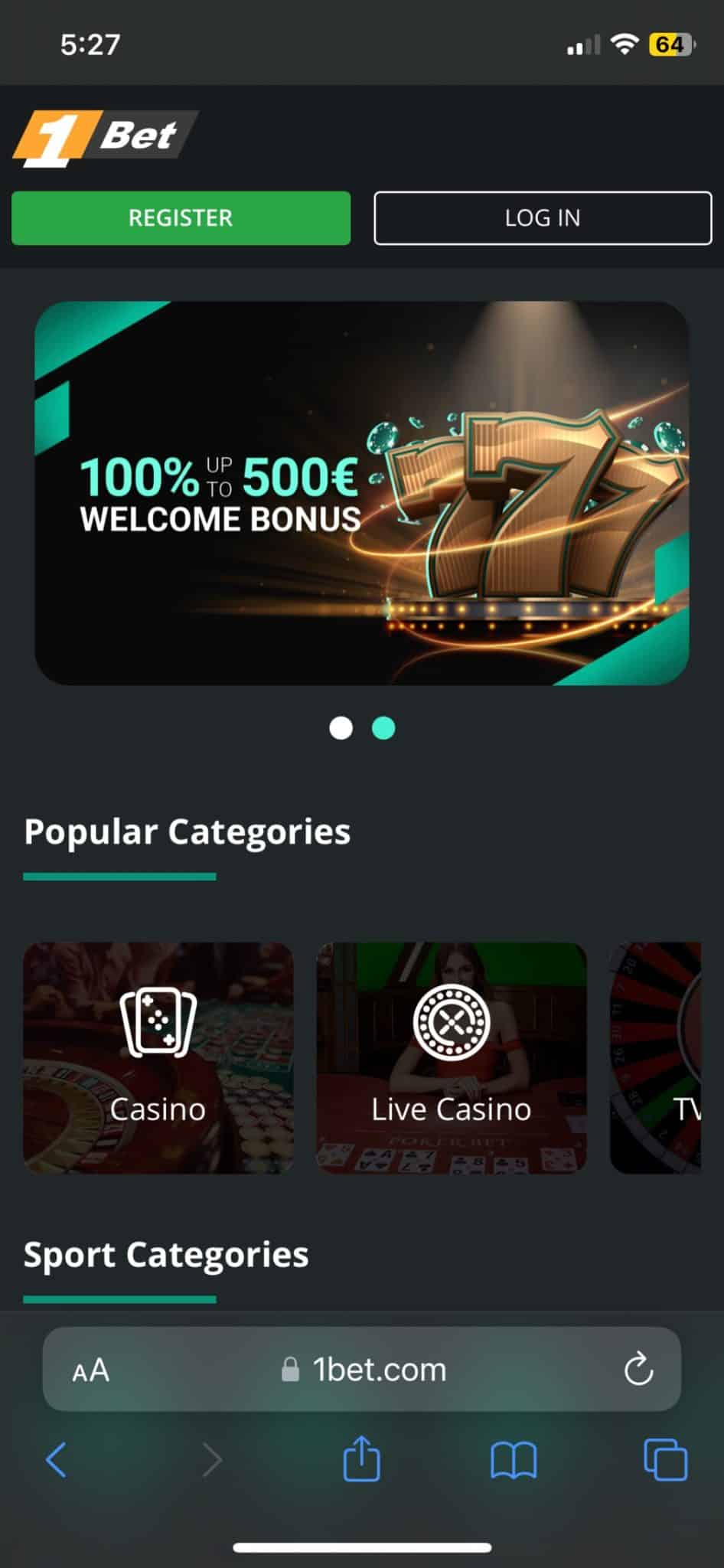Tap the green REGISTER button
The height and width of the screenshot is (1568, 724).
tap(181, 218)
